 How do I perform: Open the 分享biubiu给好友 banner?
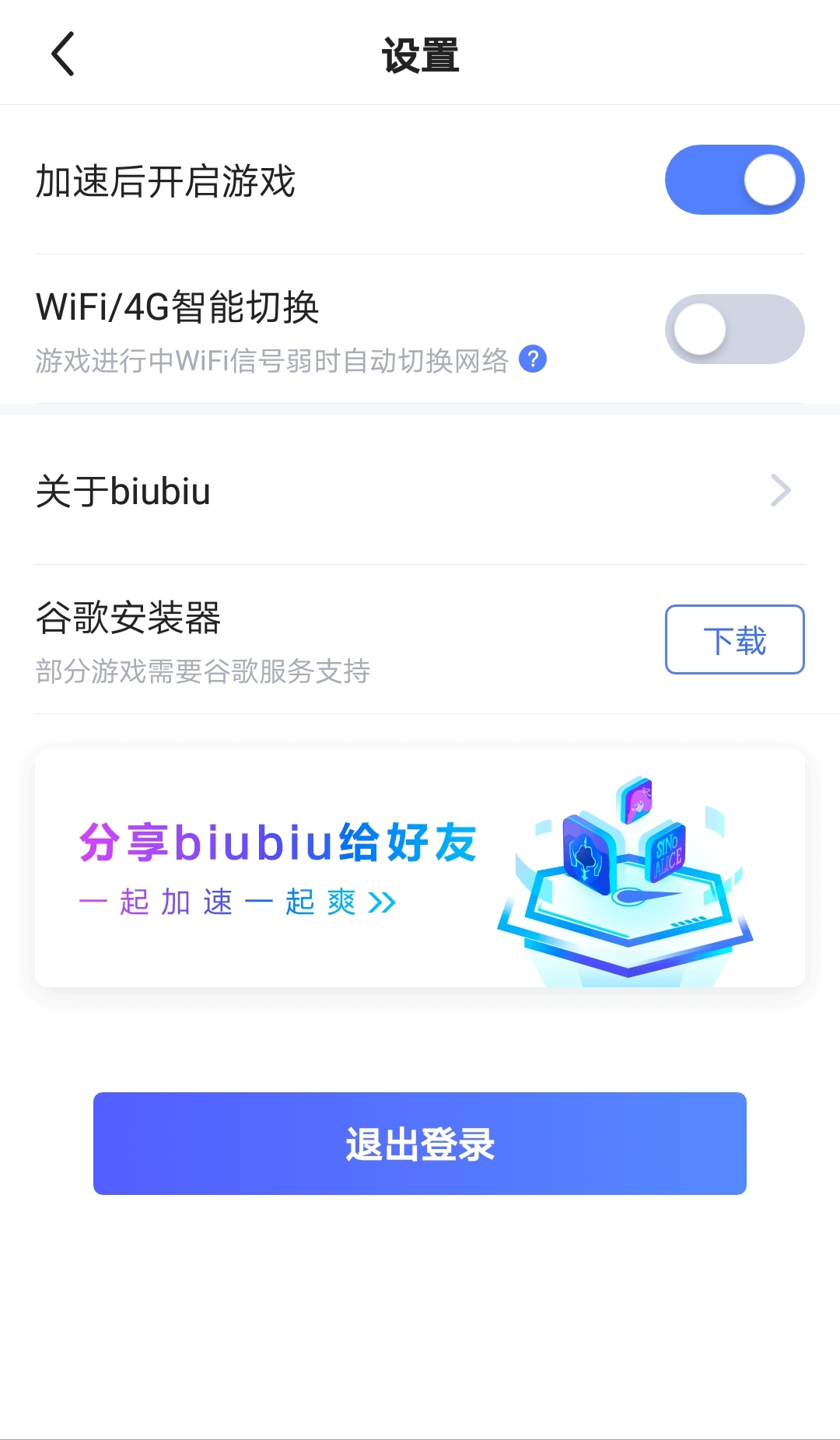[420, 868]
